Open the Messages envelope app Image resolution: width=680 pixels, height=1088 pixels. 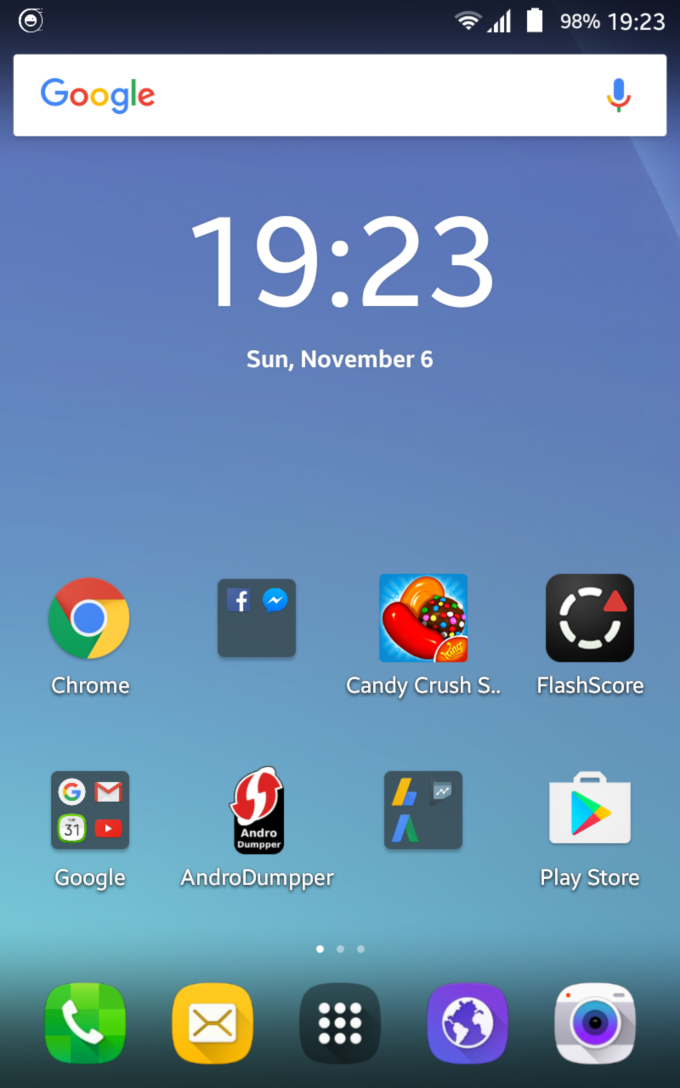click(212, 1023)
